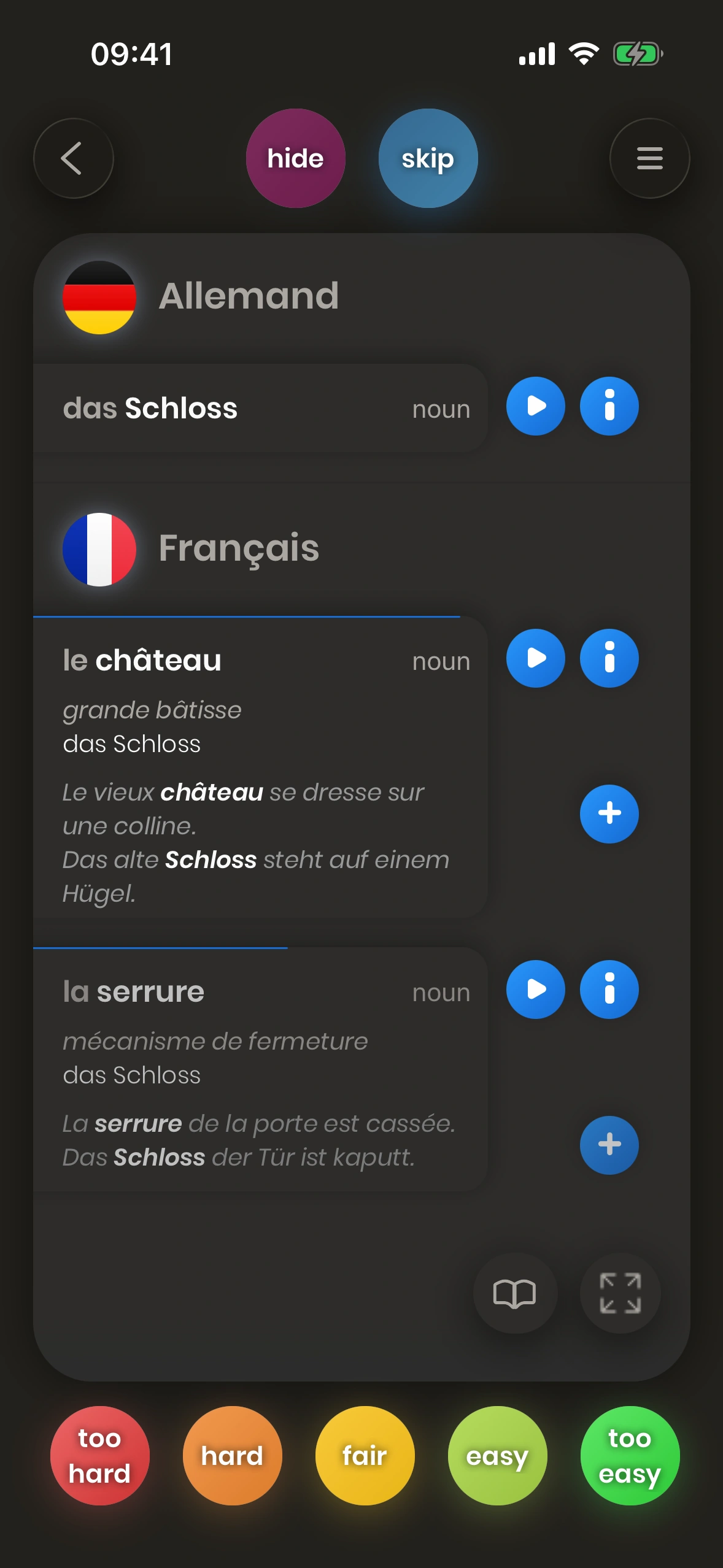Mark the difficulty as fair
Image resolution: width=723 pixels, height=1568 pixels.
(365, 1455)
